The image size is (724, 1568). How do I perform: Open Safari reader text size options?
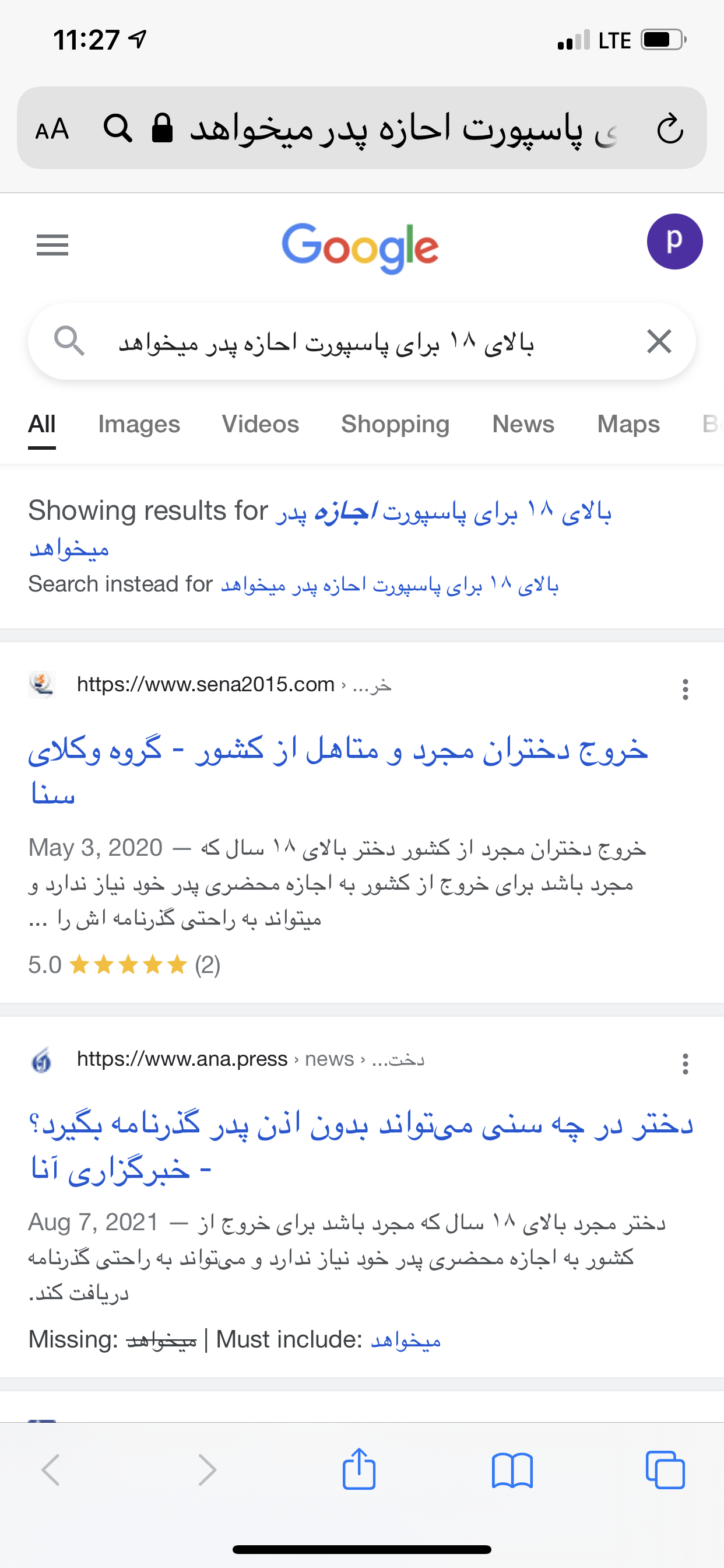tap(52, 129)
